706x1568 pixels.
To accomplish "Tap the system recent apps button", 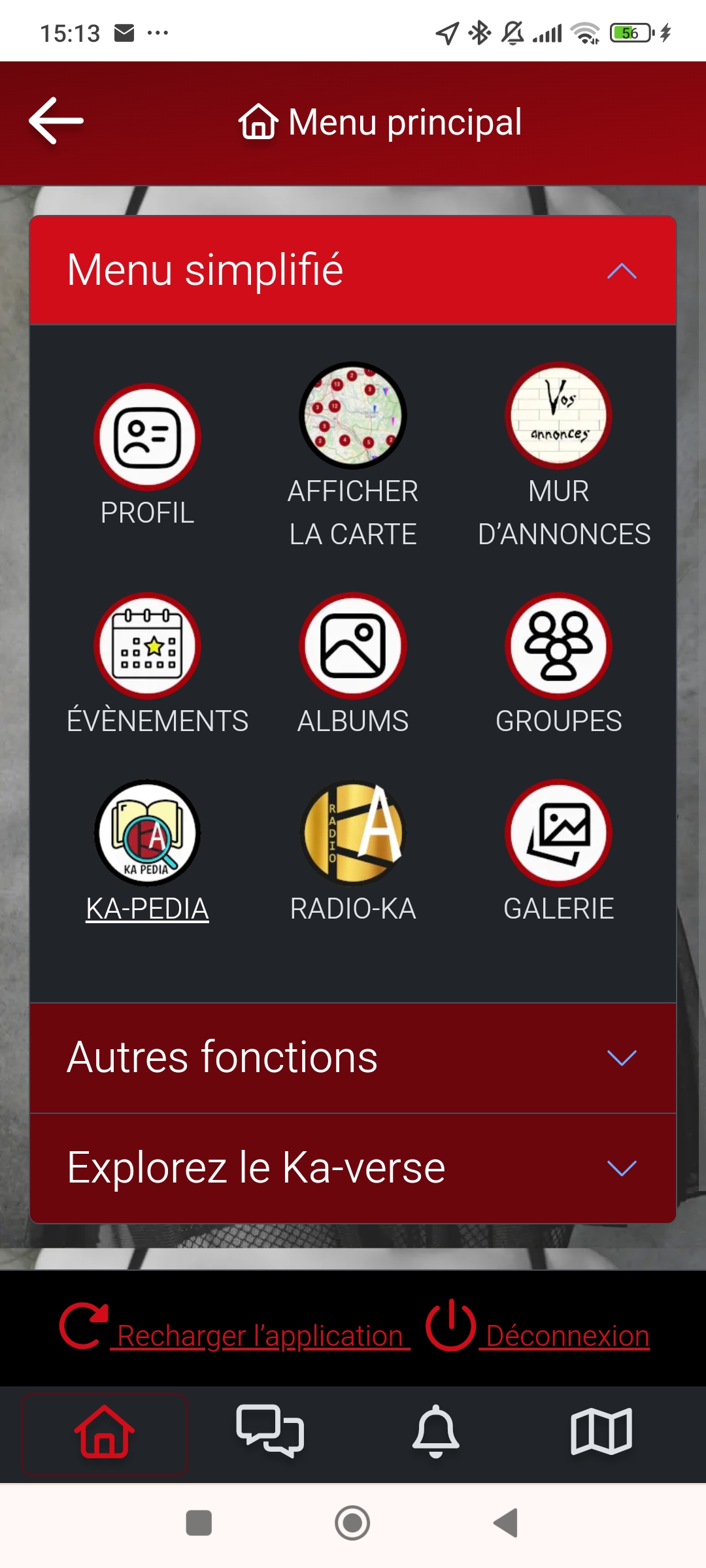I will [199, 1523].
